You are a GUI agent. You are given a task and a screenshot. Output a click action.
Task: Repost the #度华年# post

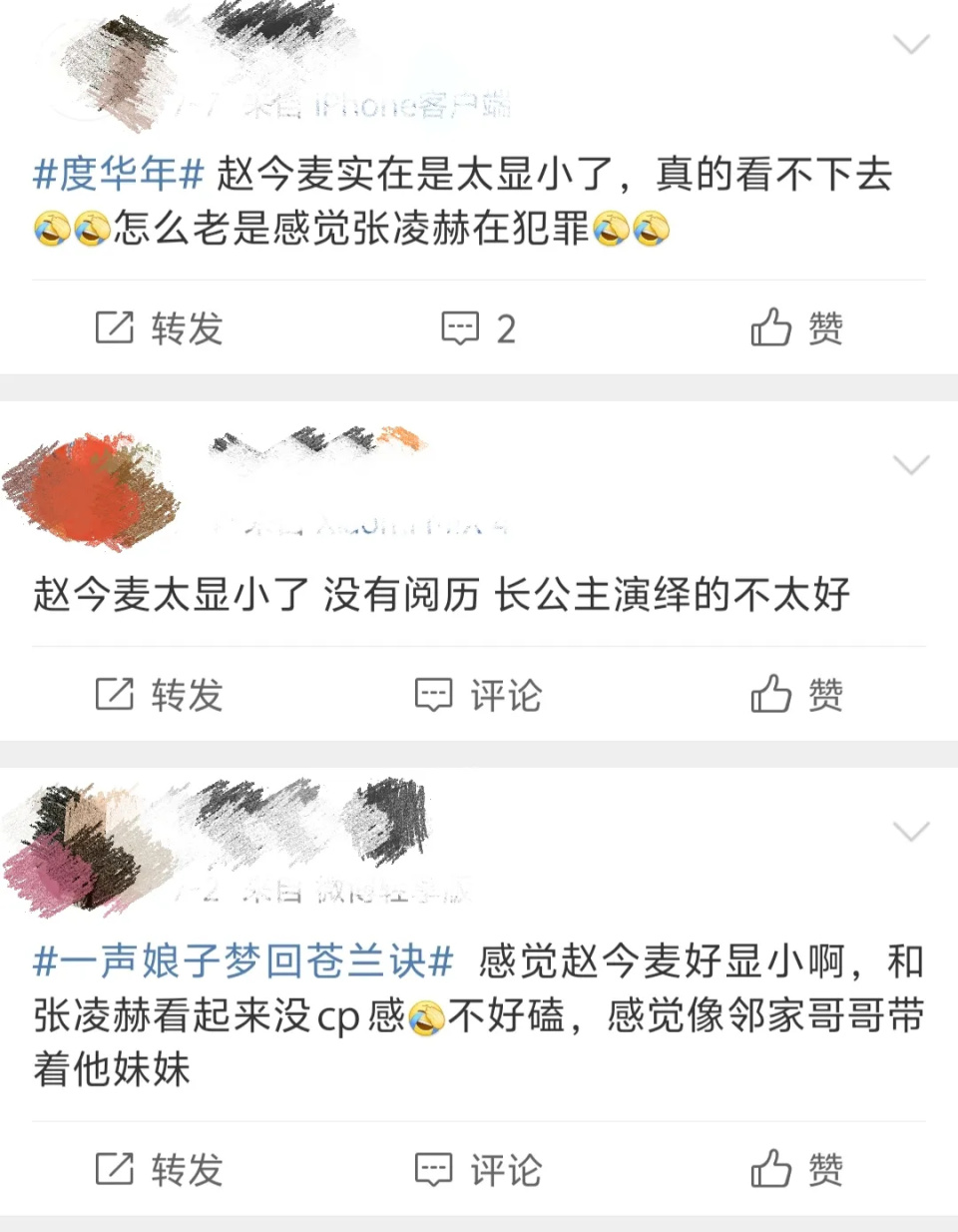coord(159,328)
